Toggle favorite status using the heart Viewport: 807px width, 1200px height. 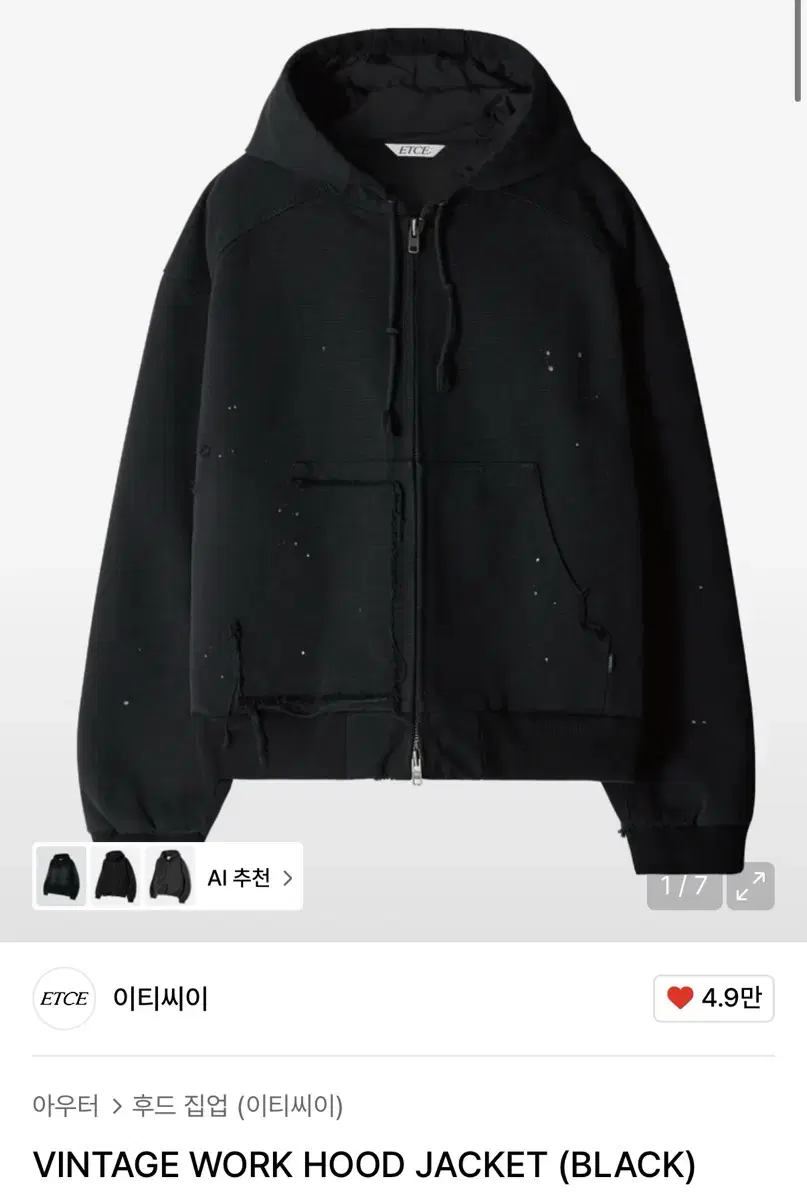pyautogui.click(x=679, y=997)
